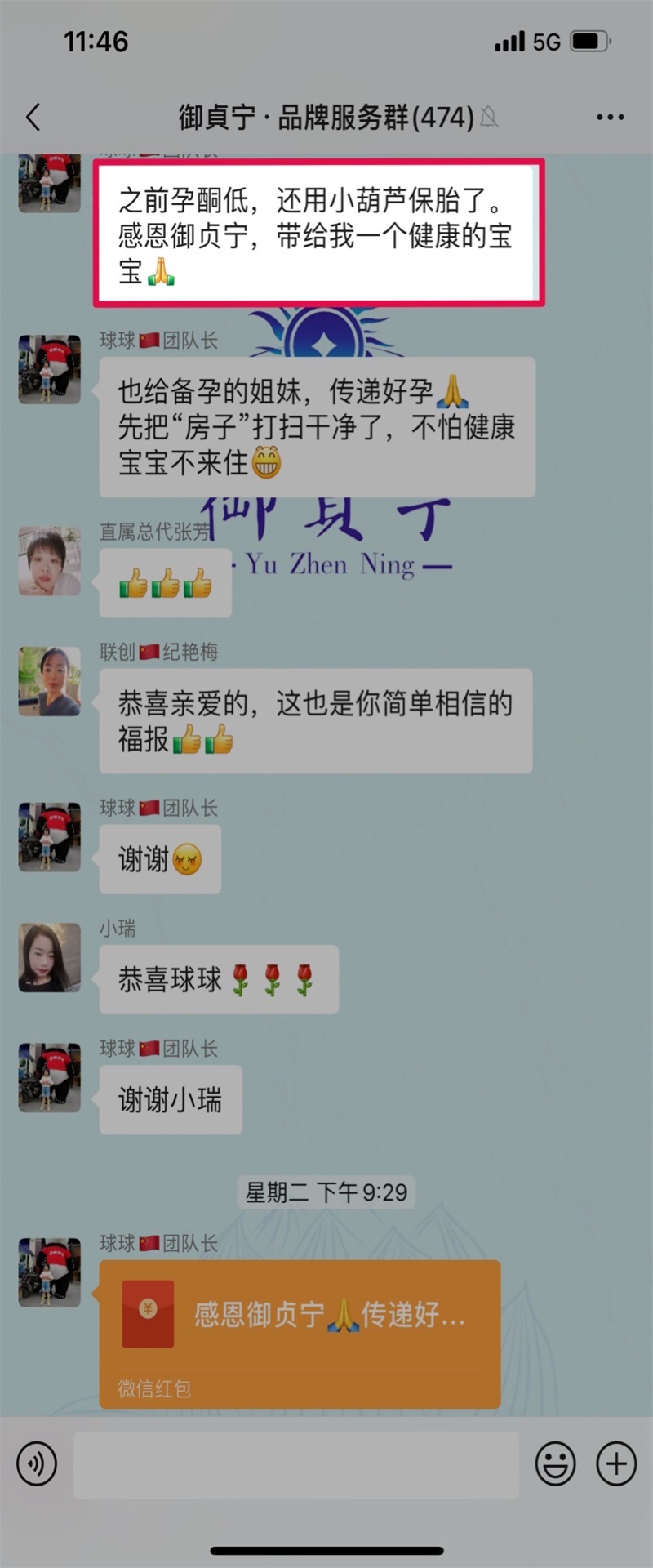Open the plus attachments menu
Screen dimensions: 653x1568
[x=616, y=1464]
